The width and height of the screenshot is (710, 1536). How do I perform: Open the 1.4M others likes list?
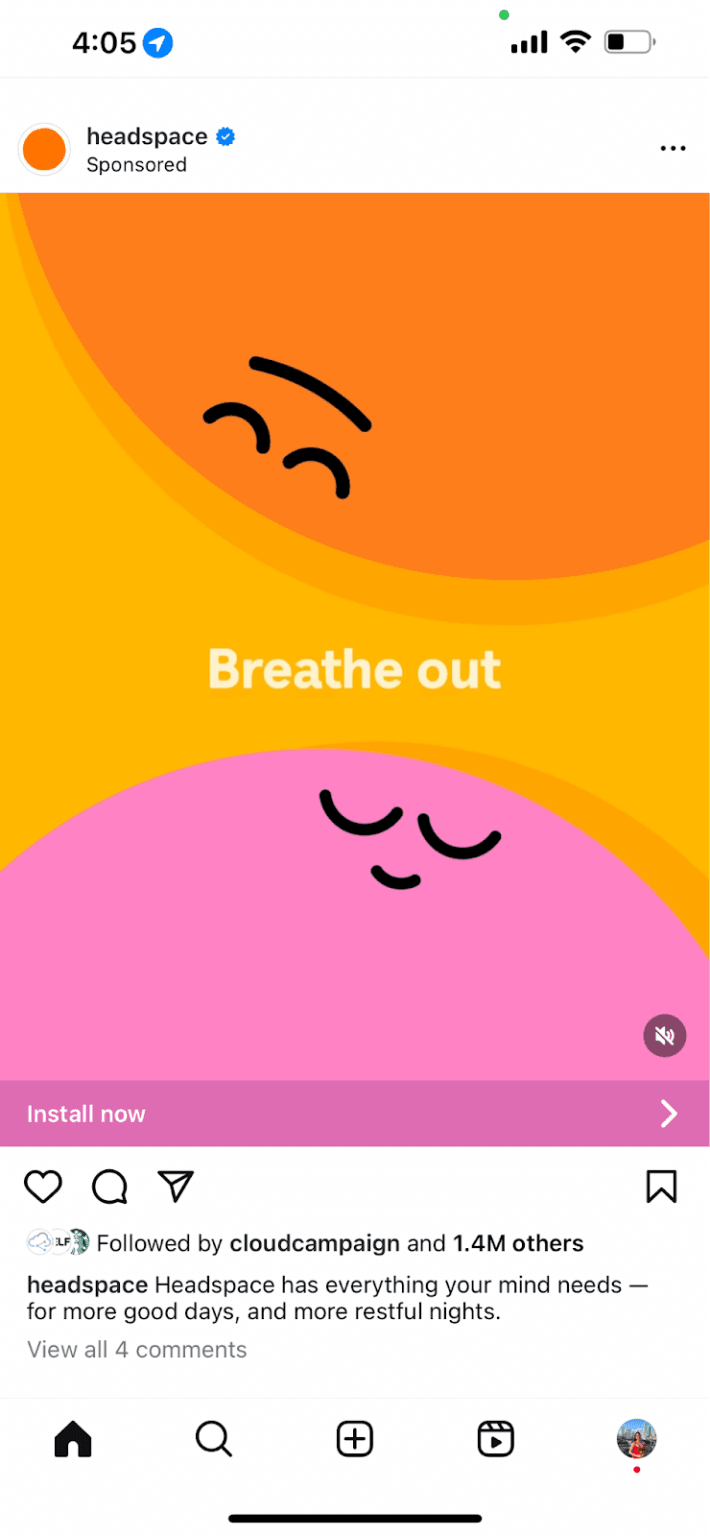click(518, 1244)
